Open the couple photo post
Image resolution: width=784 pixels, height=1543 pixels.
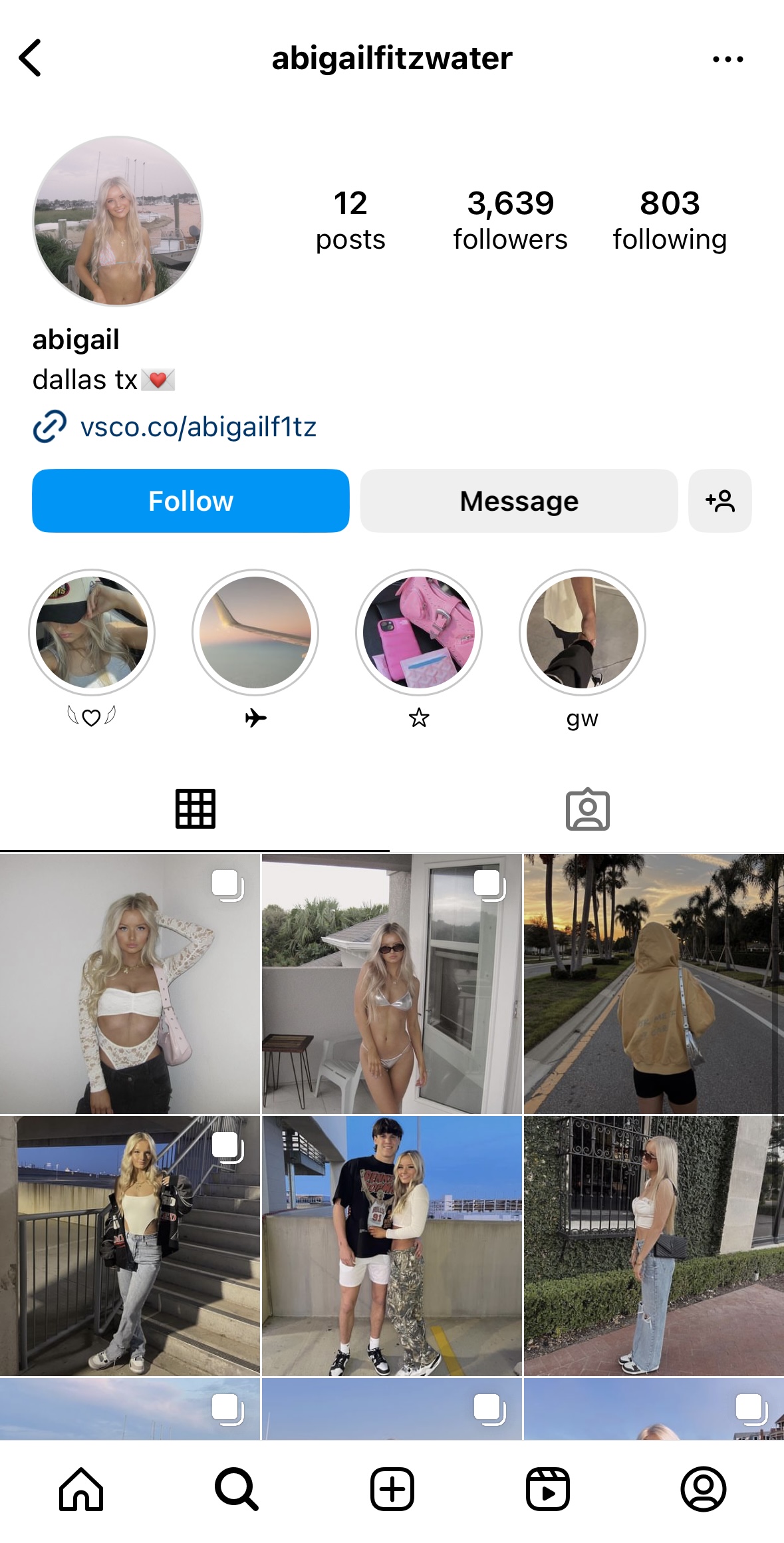[392, 1246]
